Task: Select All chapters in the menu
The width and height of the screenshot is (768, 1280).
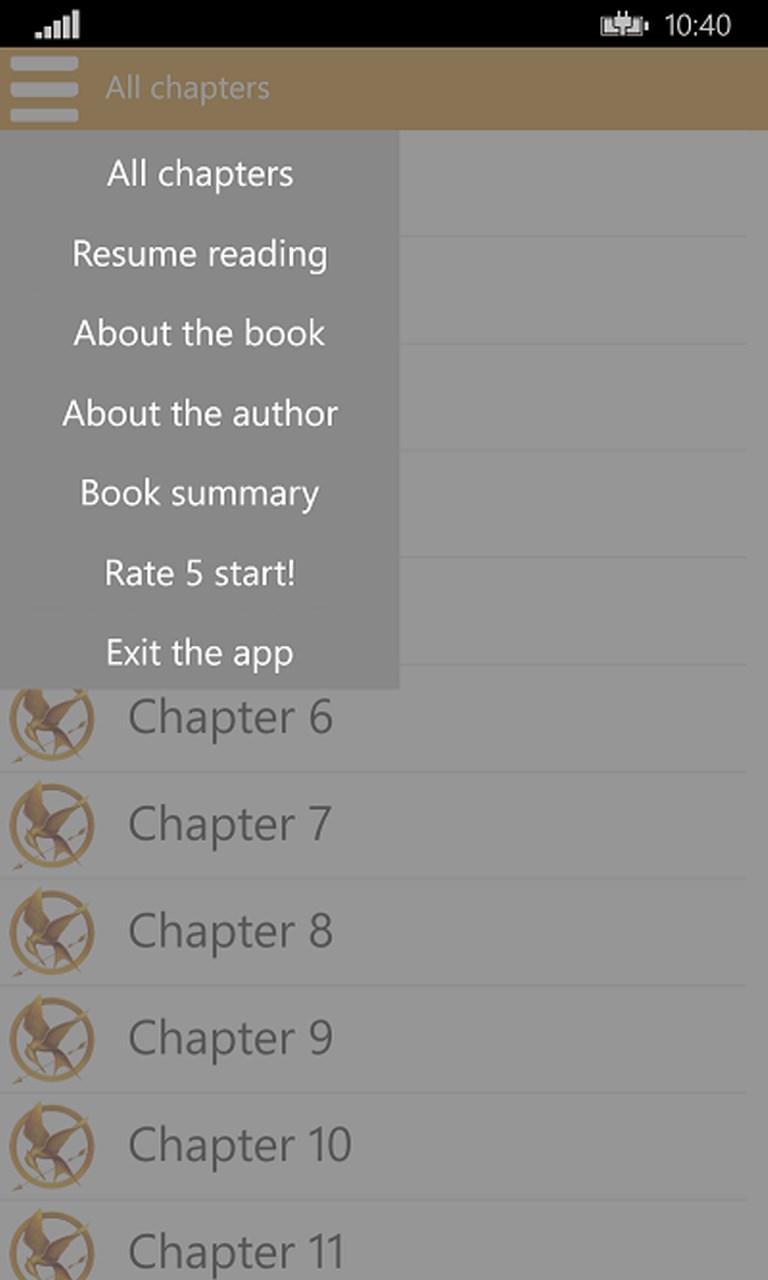Action: (x=200, y=174)
